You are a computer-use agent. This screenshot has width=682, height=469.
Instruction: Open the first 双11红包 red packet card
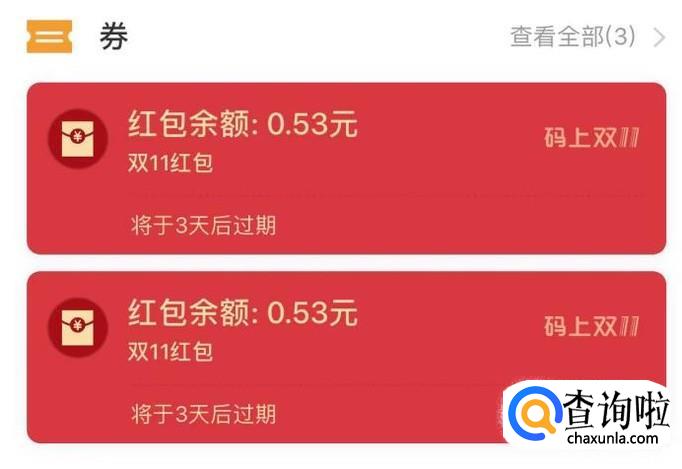[x=345, y=167]
